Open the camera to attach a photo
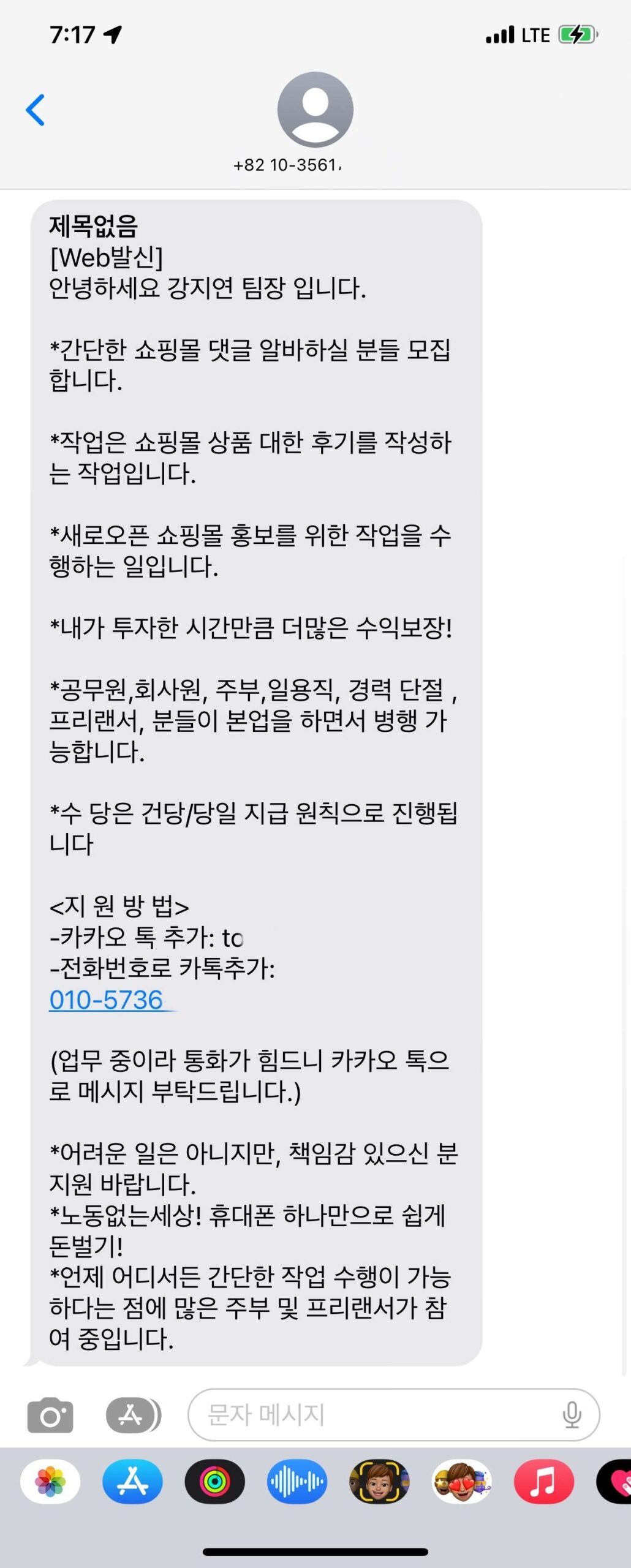 (x=50, y=1415)
